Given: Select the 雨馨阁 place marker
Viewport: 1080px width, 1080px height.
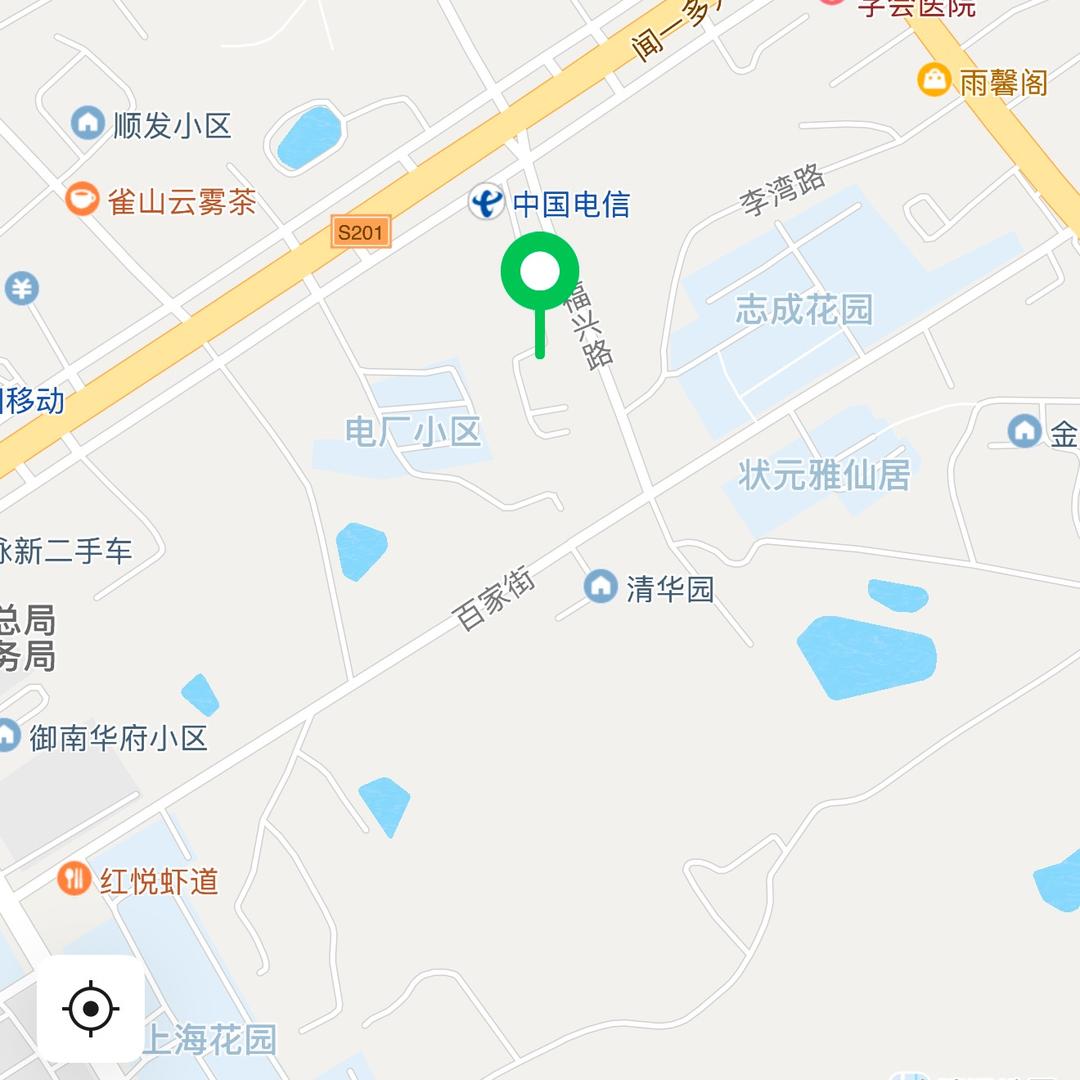Looking at the screenshot, I should tap(934, 80).
